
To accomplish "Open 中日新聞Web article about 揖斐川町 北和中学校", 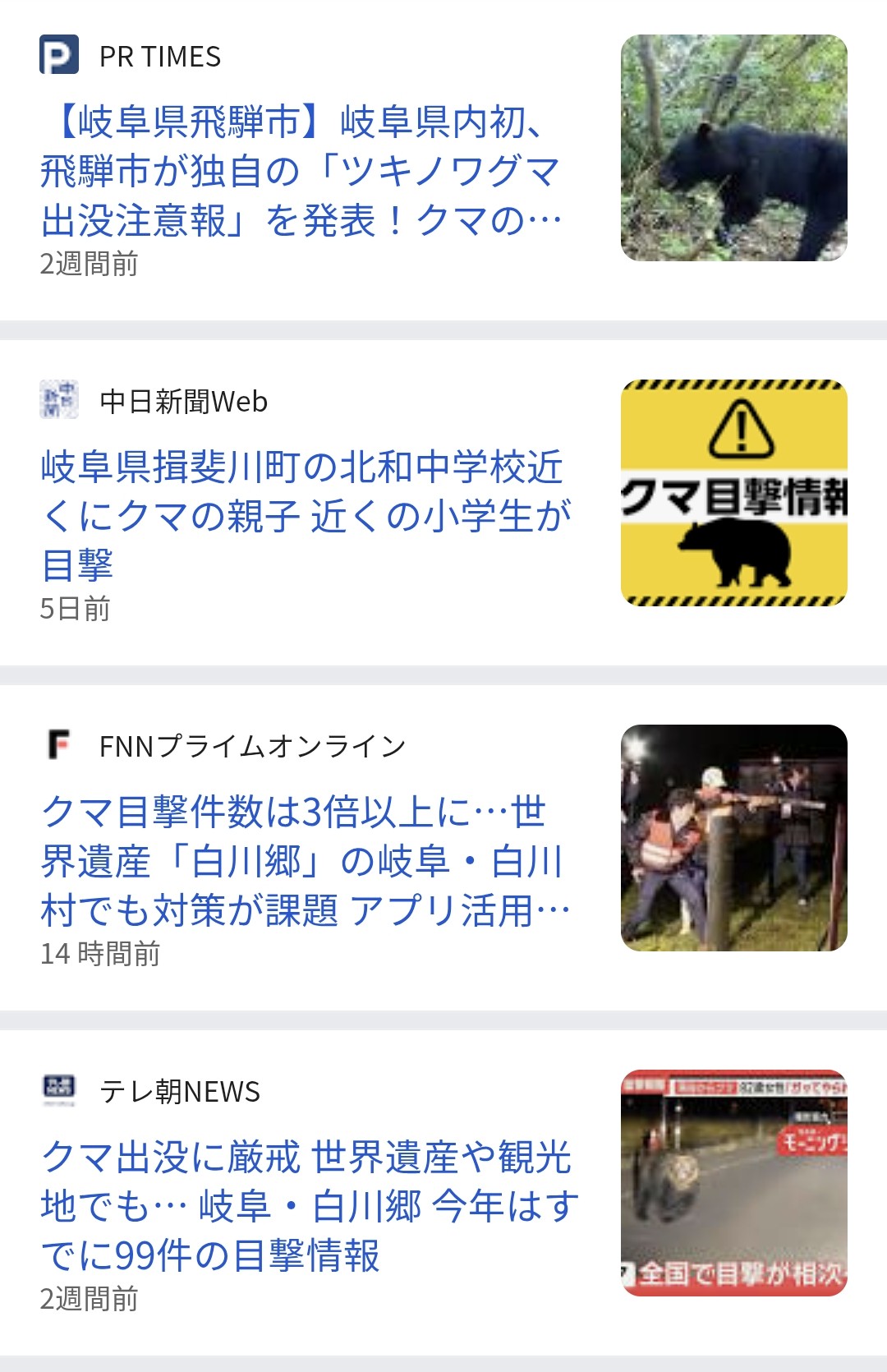I will [304, 514].
